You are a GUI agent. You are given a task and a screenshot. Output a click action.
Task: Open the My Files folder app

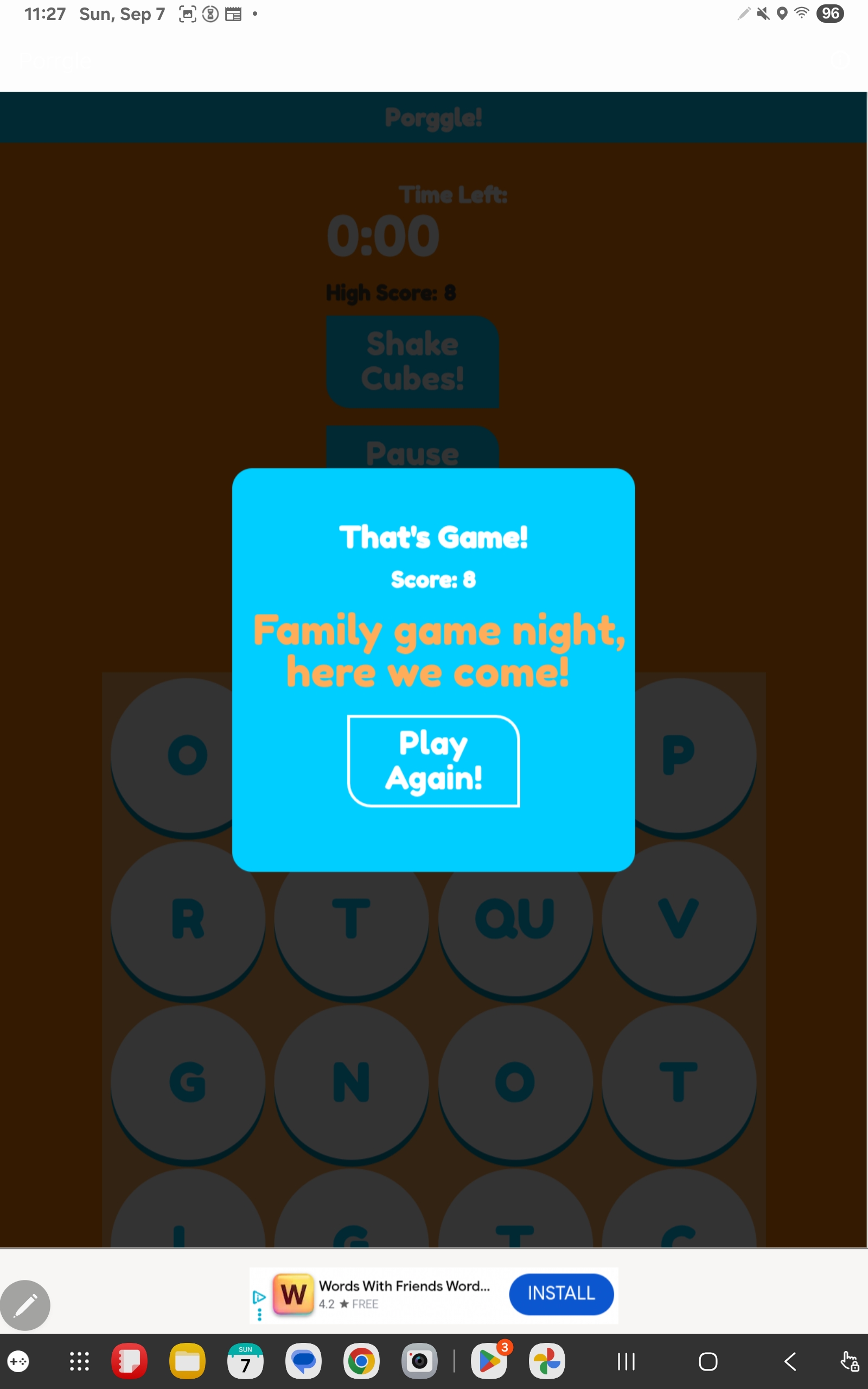pos(187,1361)
